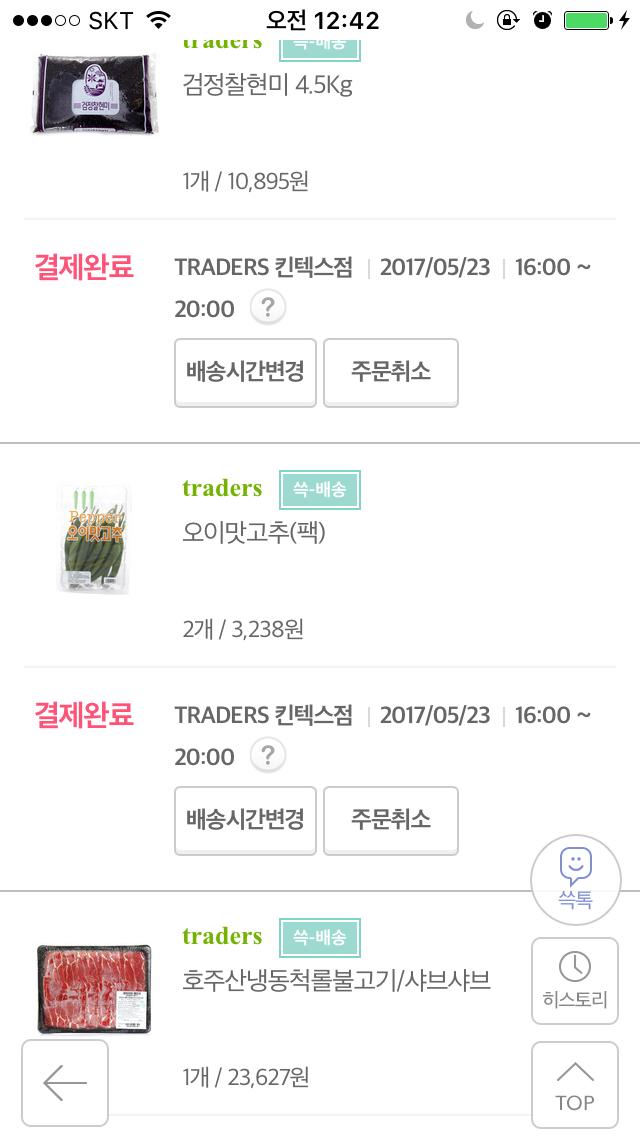Jump to the top with the TOP button
The image size is (640, 1136).
click(x=575, y=1085)
